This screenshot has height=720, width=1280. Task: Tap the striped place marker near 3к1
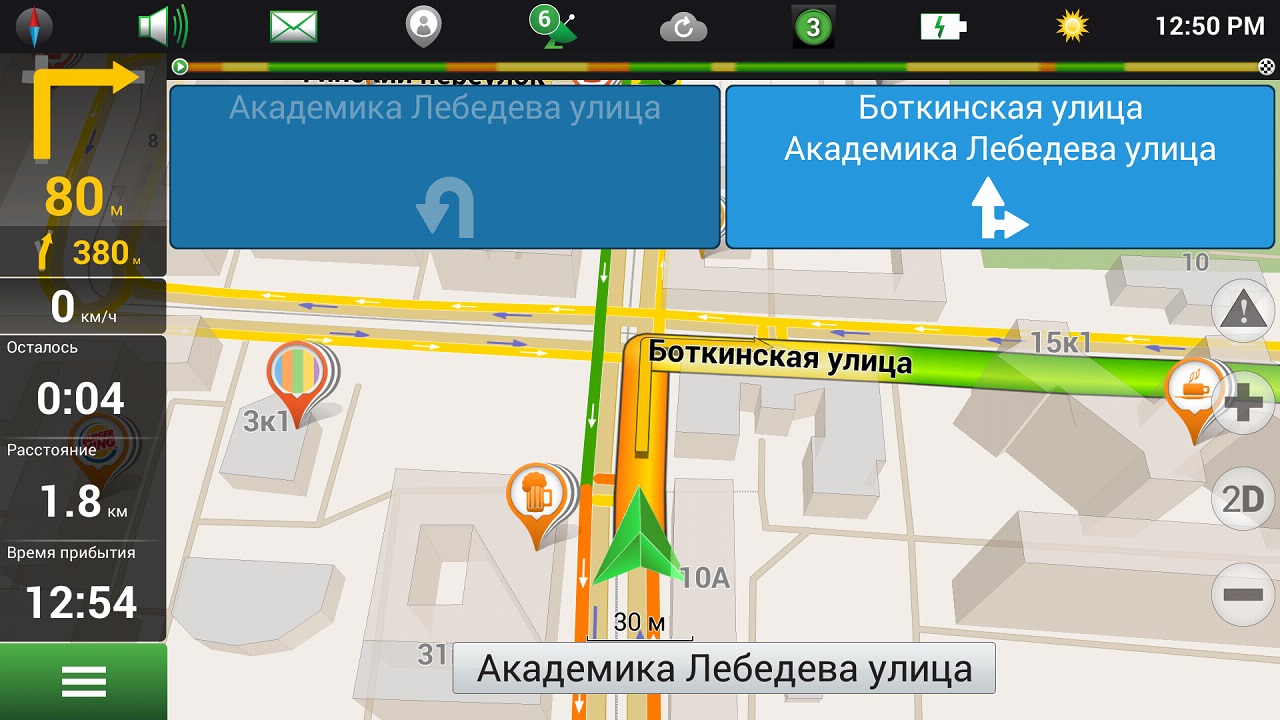(297, 373)
